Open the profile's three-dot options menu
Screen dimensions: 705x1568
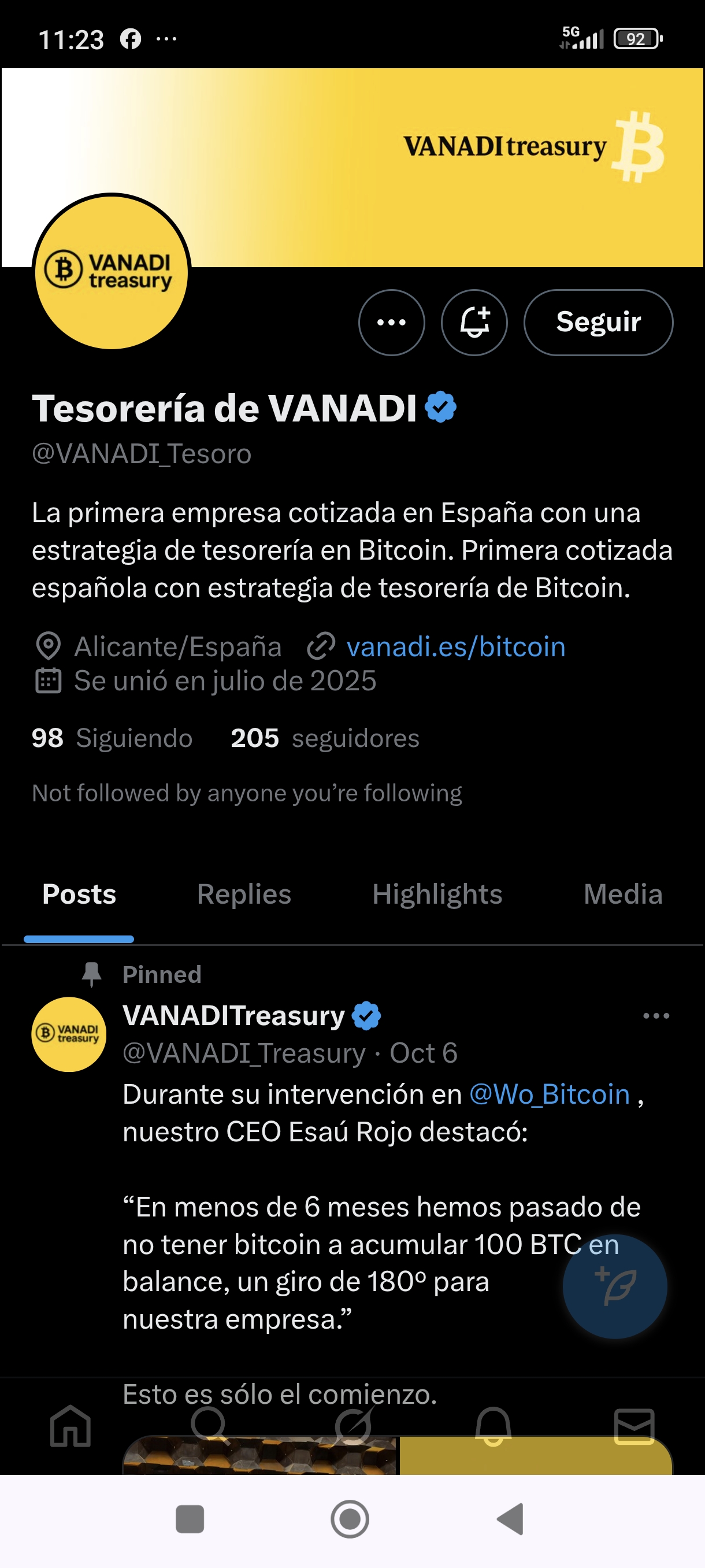391,322
